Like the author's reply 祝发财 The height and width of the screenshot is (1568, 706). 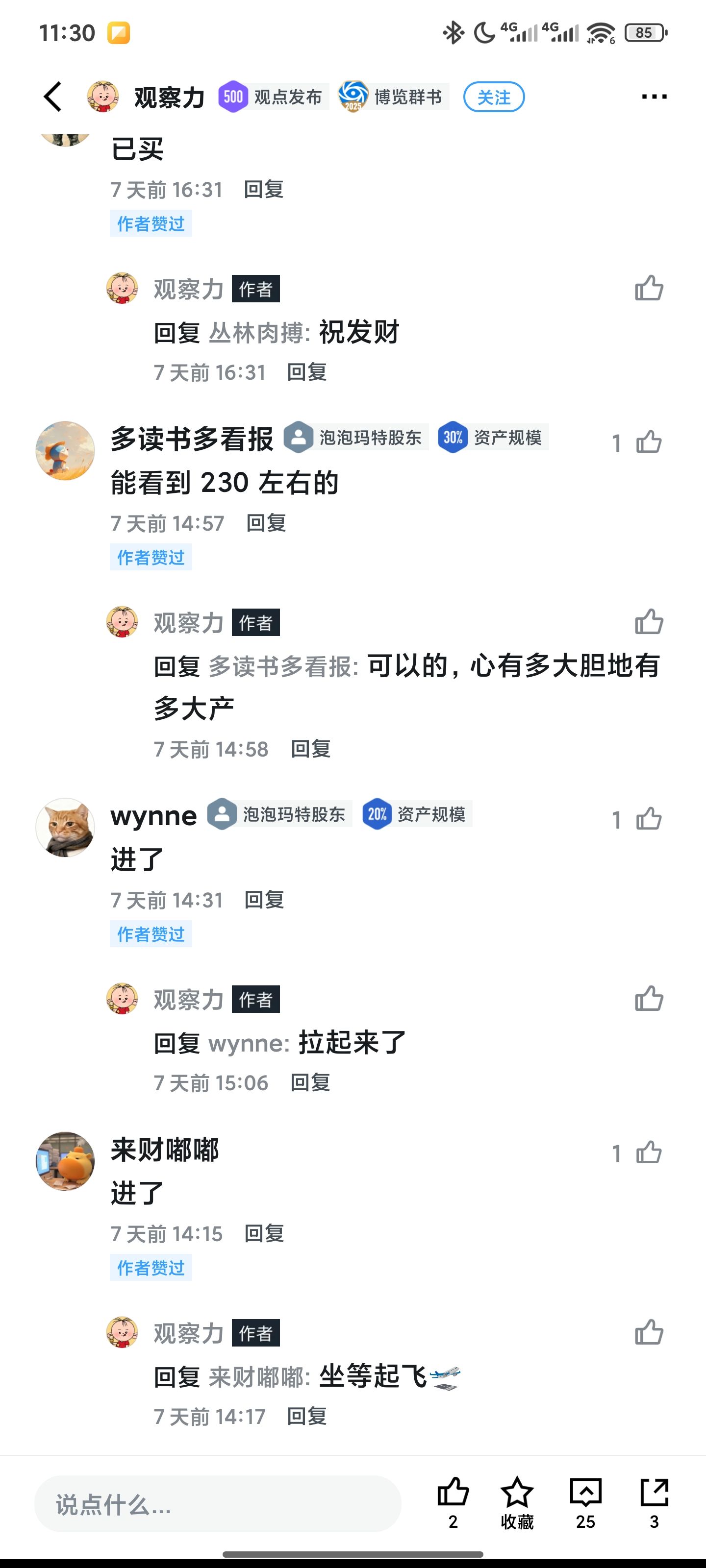click(x=648, y=289)
